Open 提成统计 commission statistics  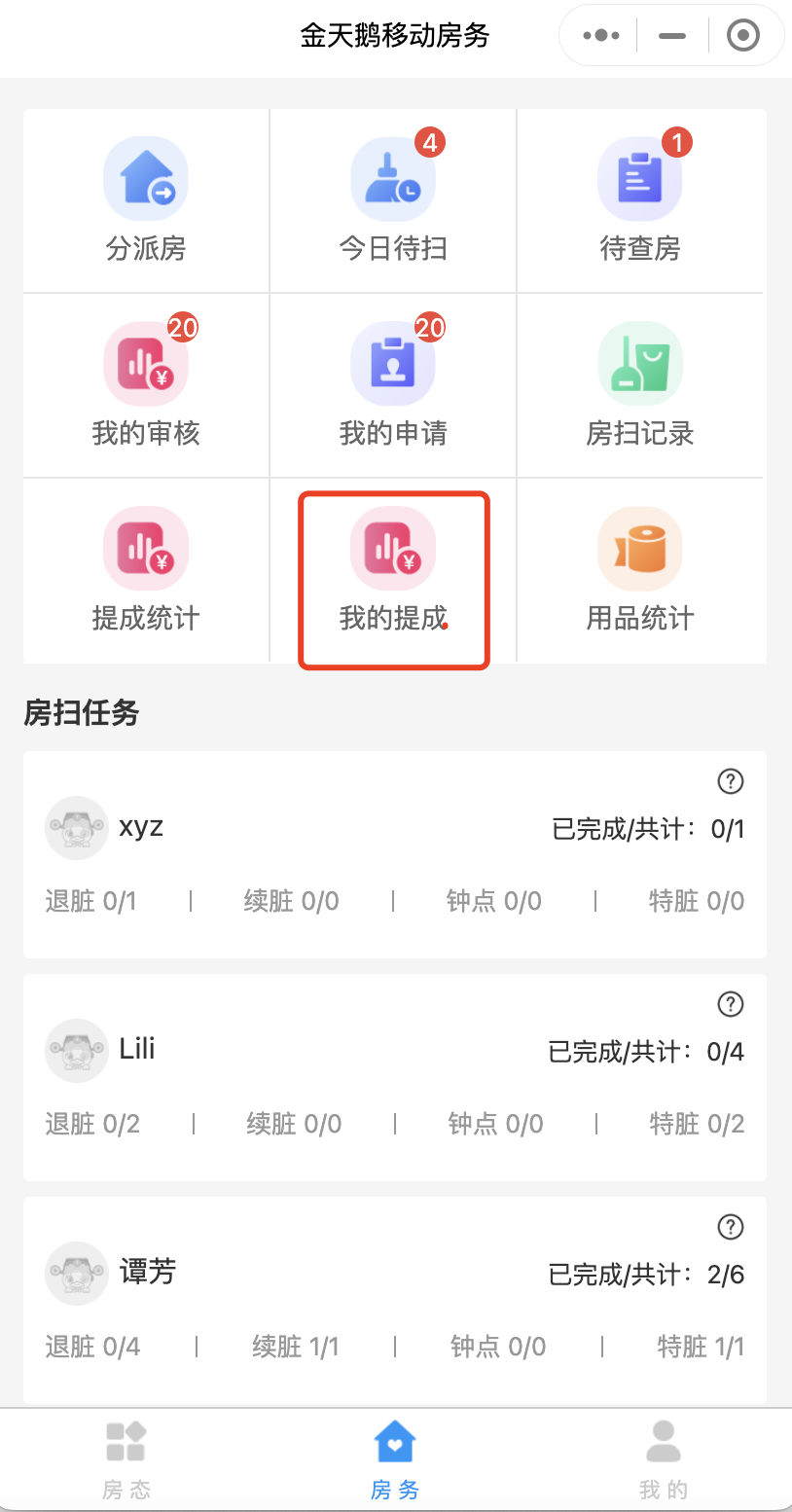click(146, 570)
